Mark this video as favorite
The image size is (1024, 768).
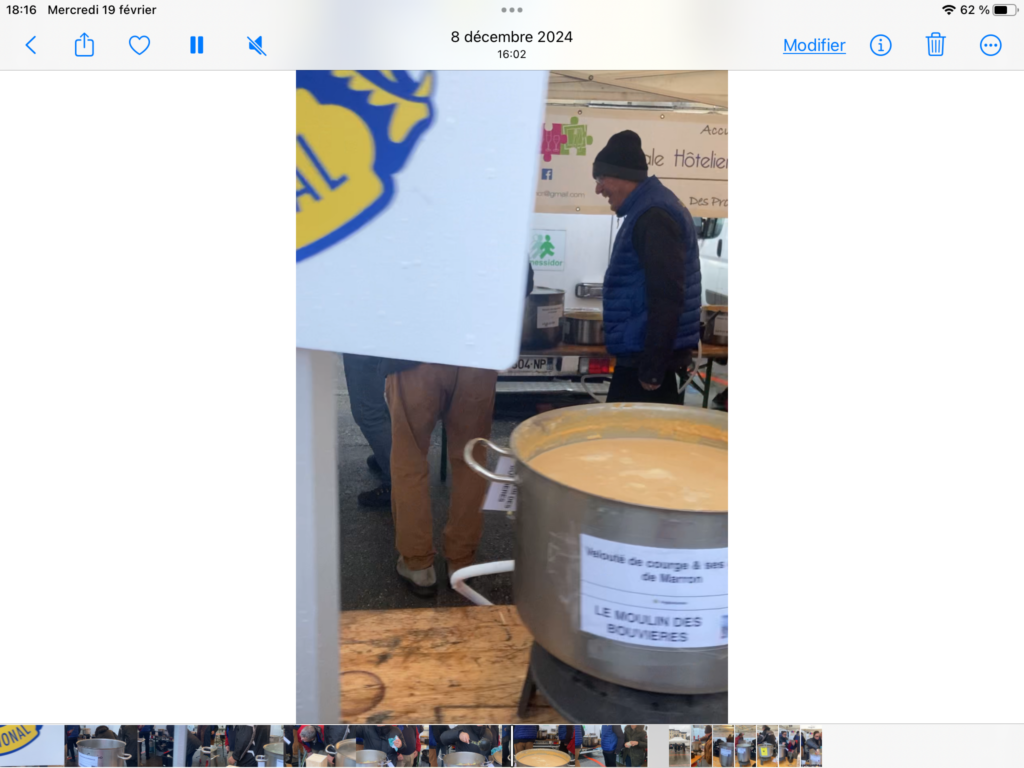click(x=139, y=45)
